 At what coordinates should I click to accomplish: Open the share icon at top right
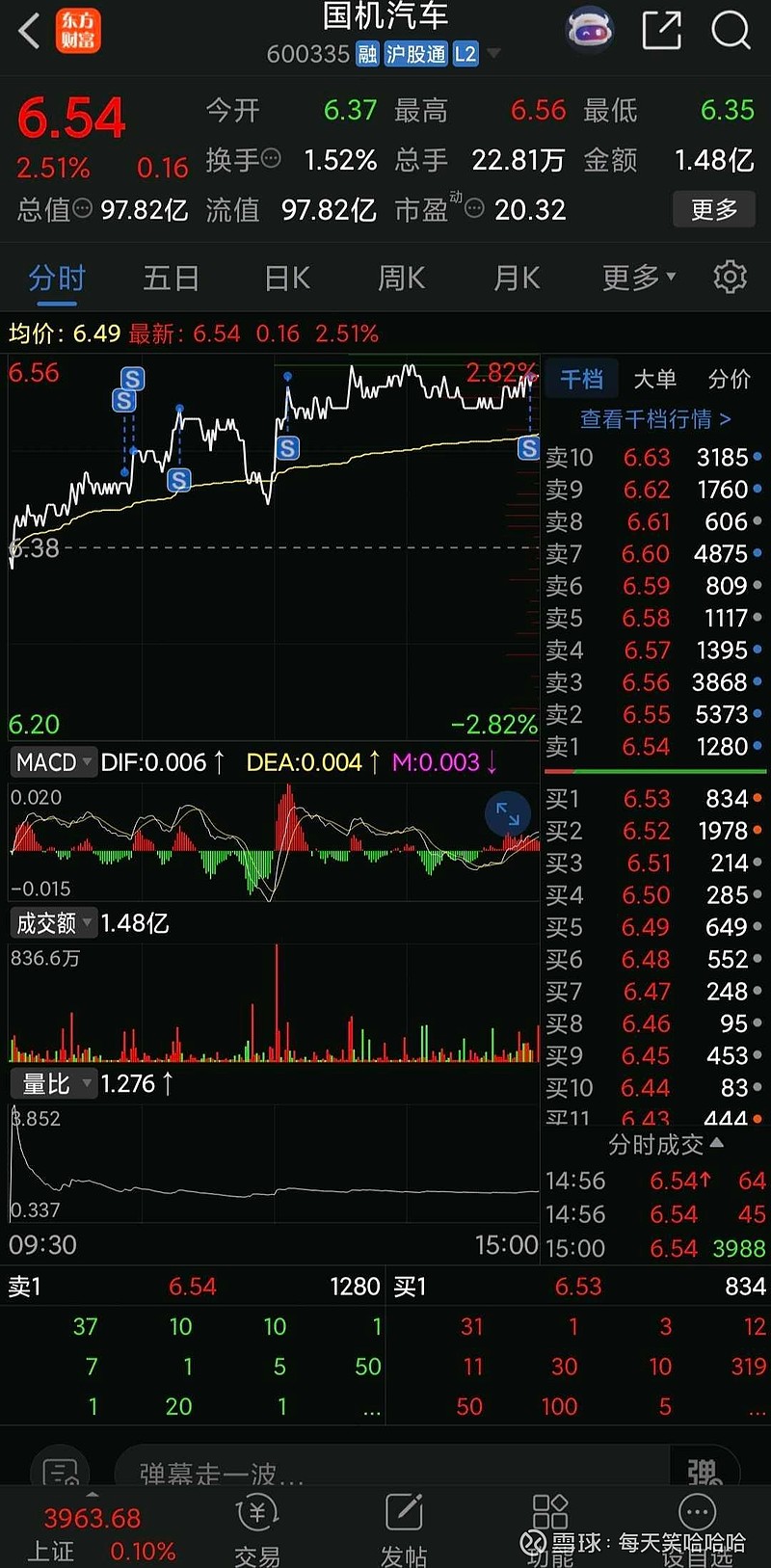click(662, 30)
